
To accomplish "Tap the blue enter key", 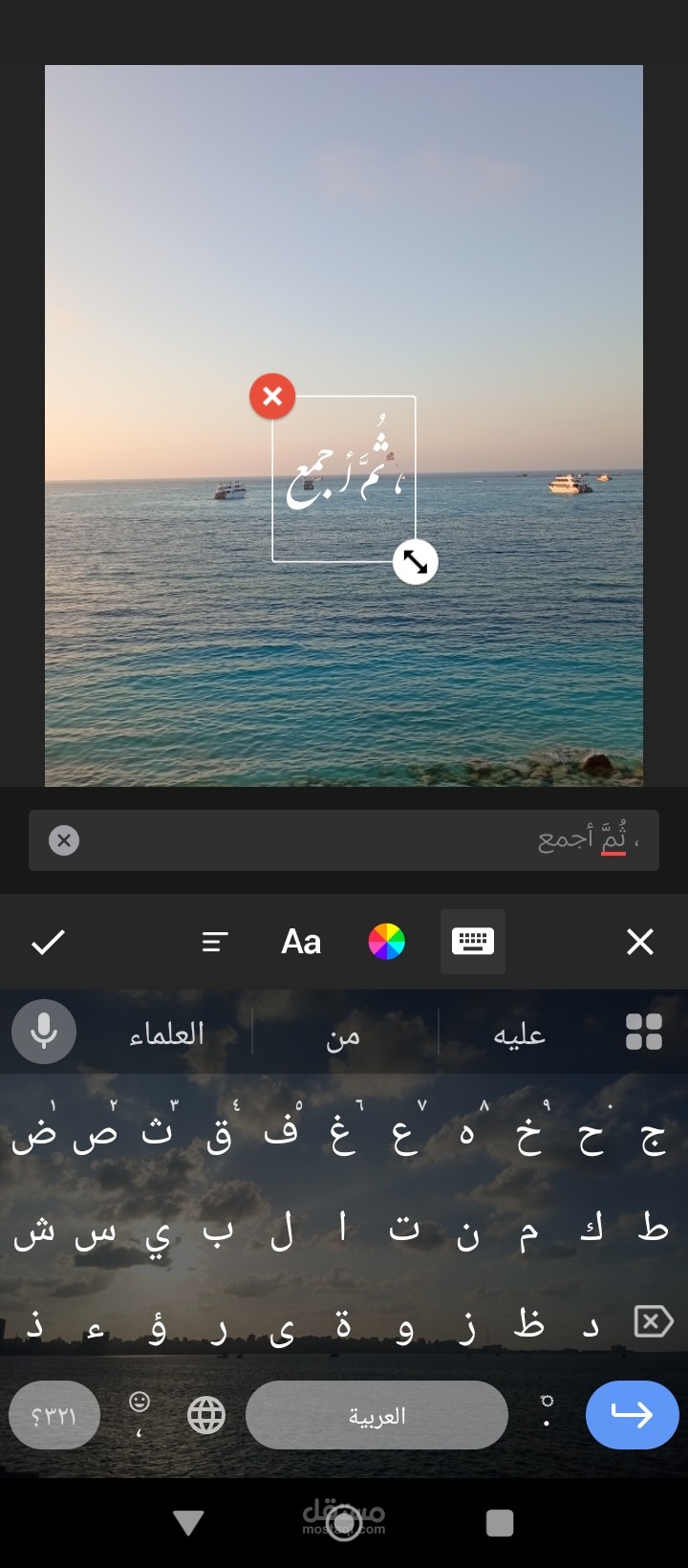I will (632, 1415).
